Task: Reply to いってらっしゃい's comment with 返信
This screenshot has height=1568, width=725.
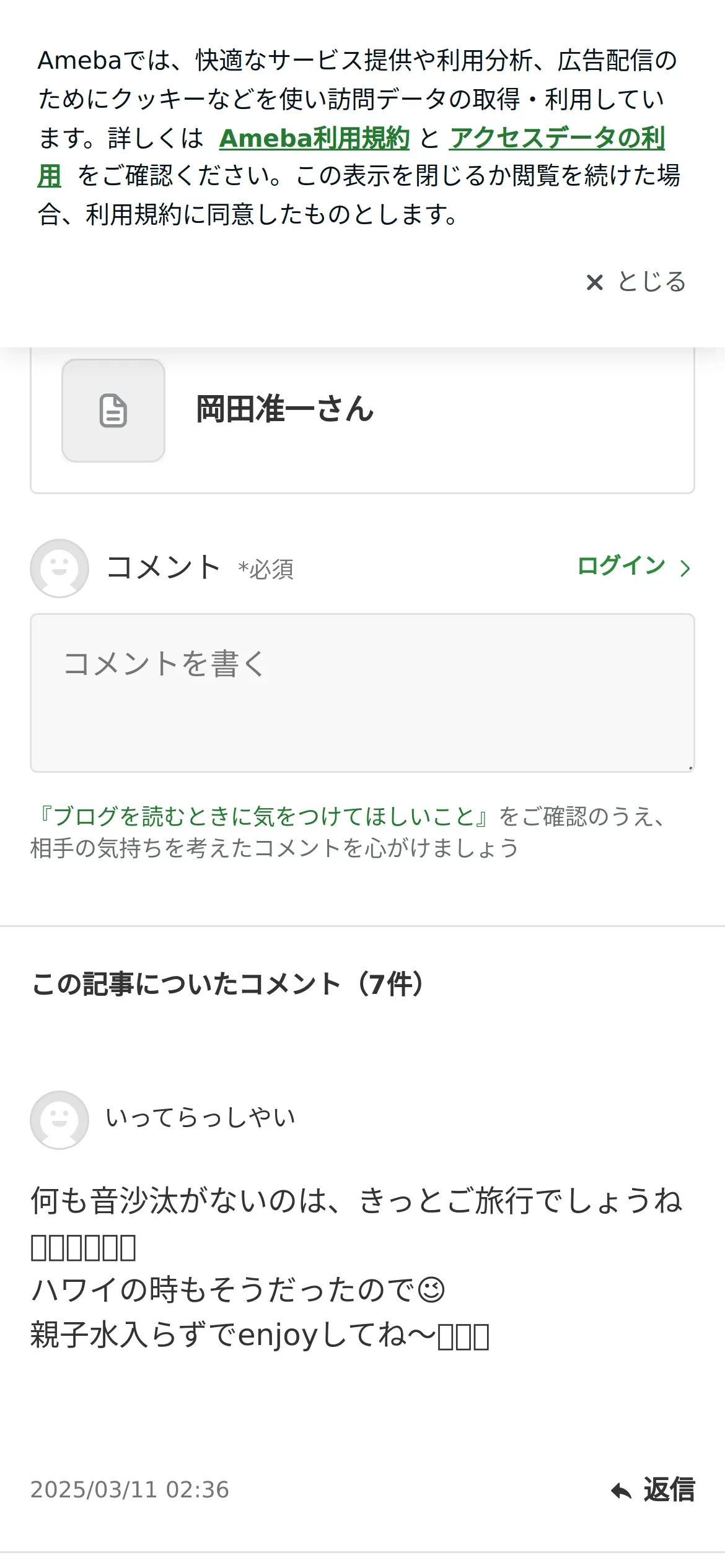Action: pyautogui.click(x=652, y=1489)
